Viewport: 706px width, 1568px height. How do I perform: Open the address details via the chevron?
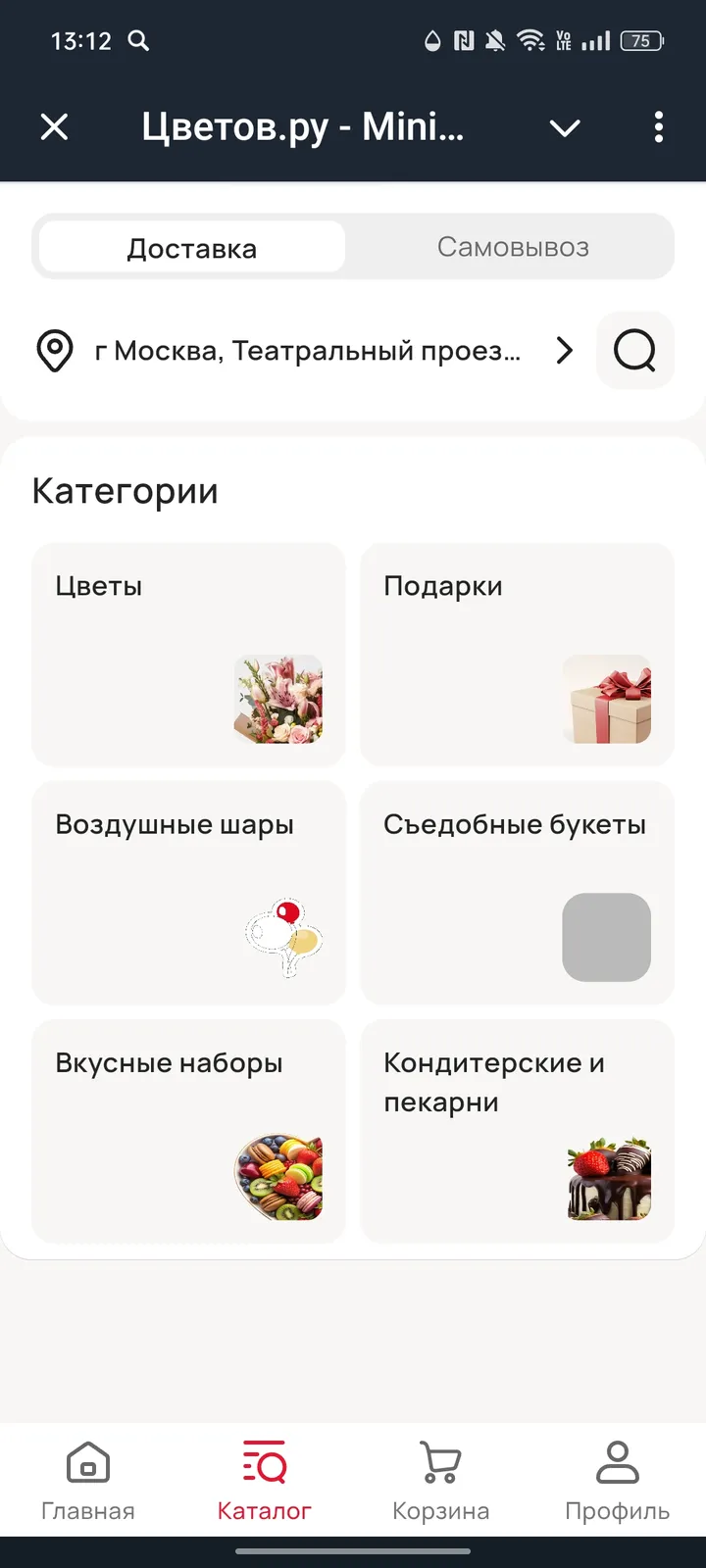click(564, 350)
